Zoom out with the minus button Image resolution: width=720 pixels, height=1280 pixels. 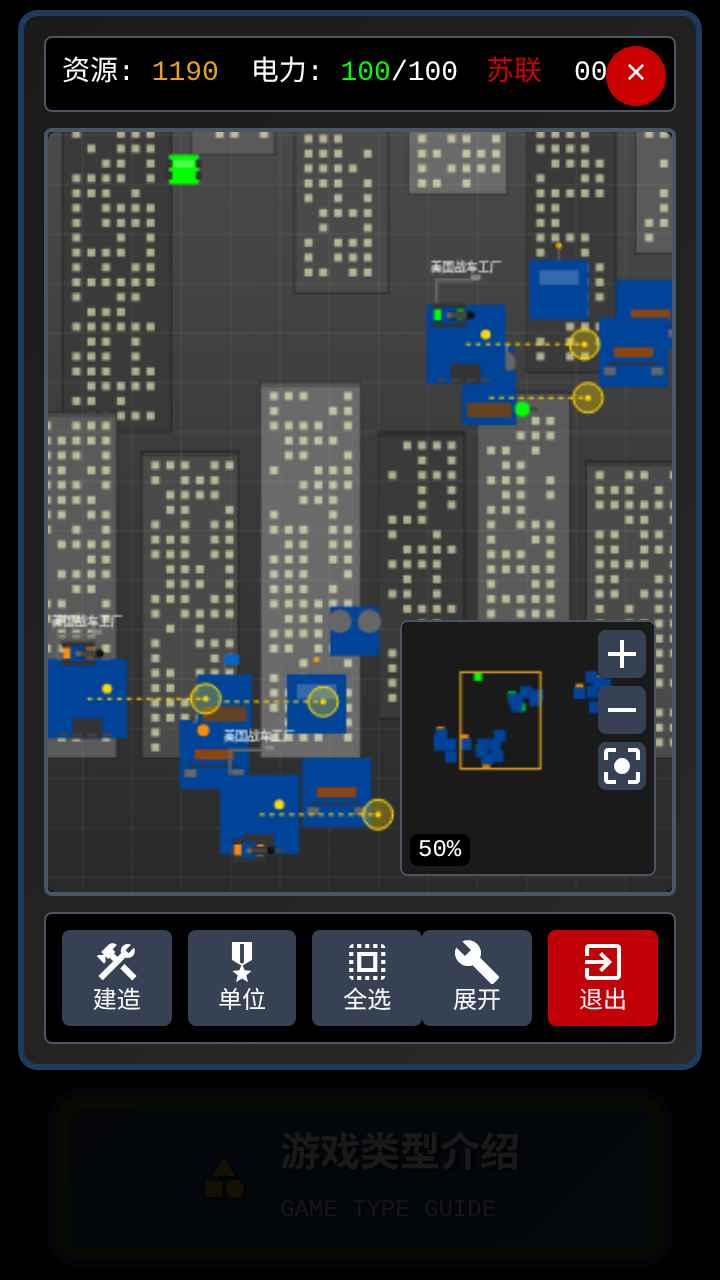(x=622, y=710)
